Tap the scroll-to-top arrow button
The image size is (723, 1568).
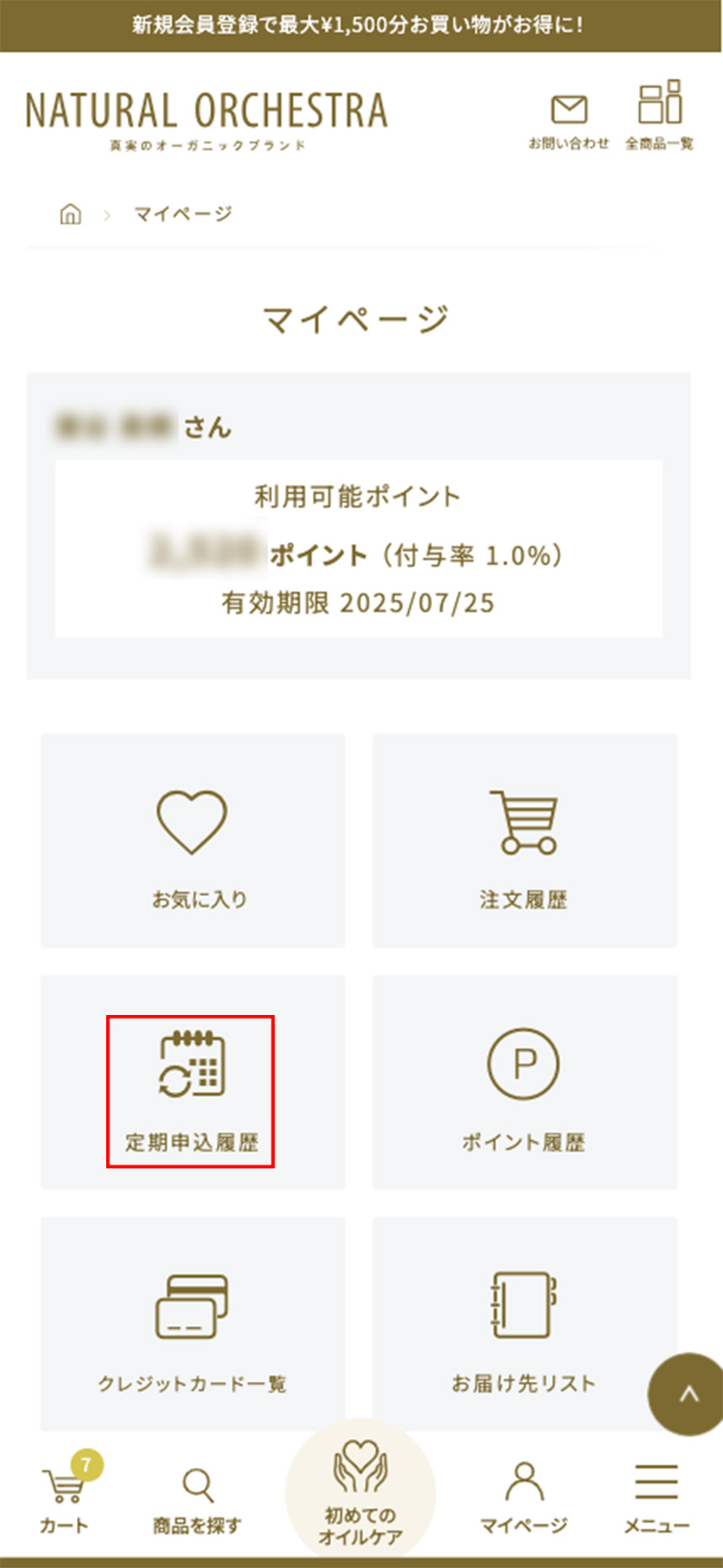[x=688, y=1394]
